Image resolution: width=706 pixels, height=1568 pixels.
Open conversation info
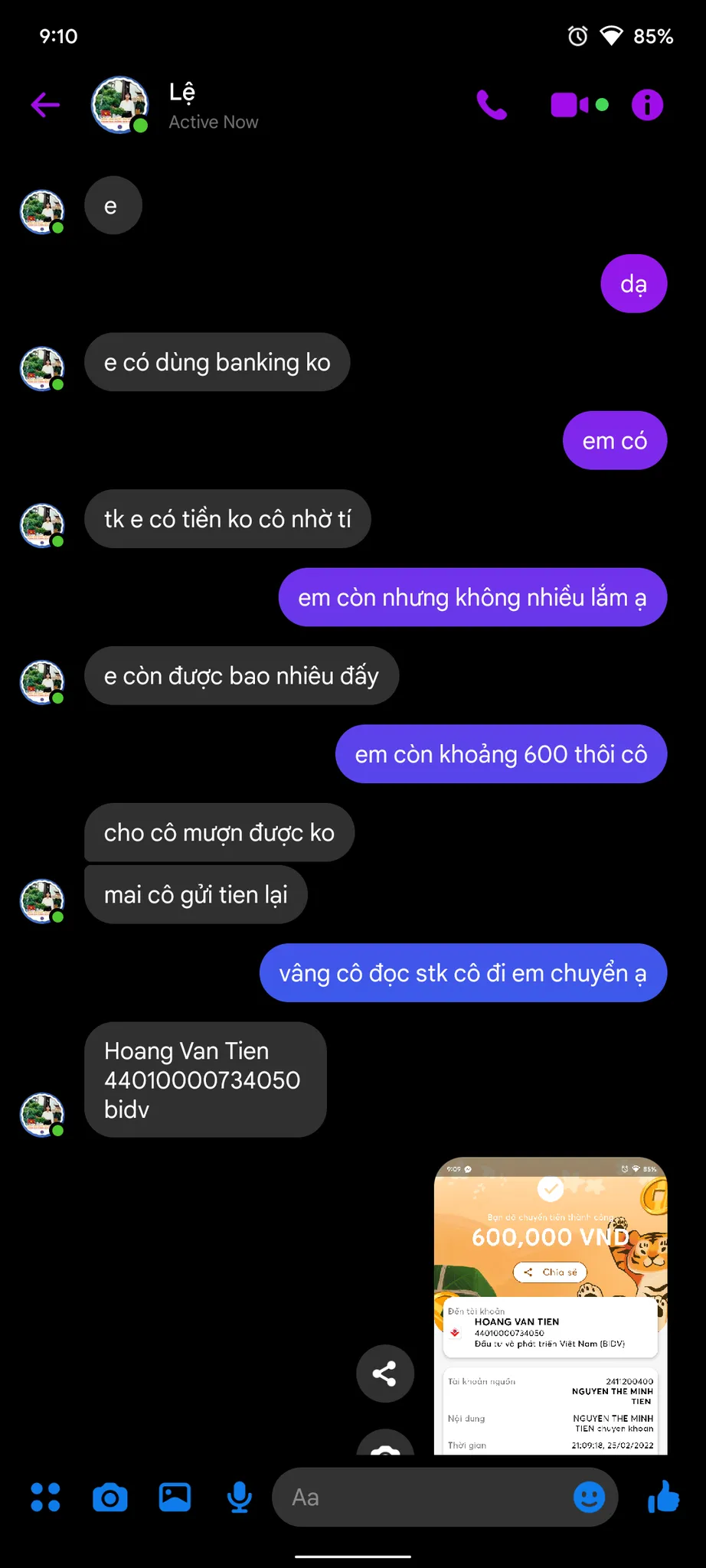647,105
